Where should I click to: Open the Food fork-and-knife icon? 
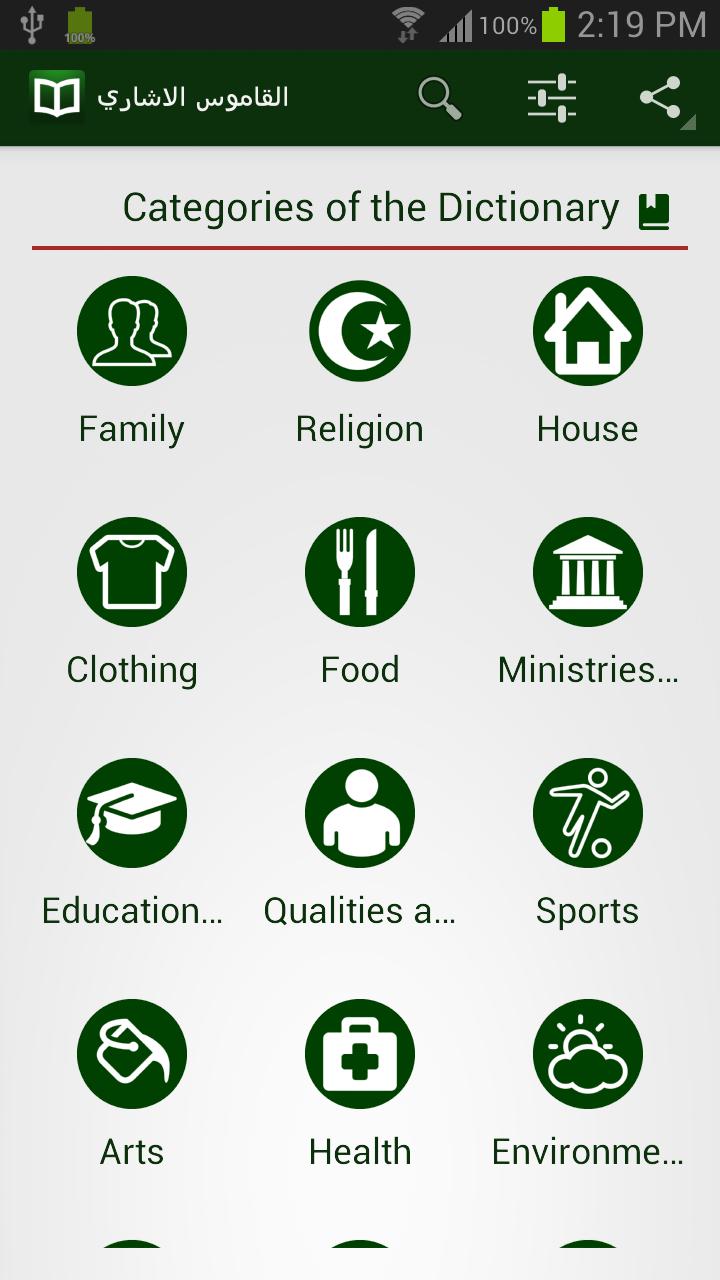click(360, 571)
